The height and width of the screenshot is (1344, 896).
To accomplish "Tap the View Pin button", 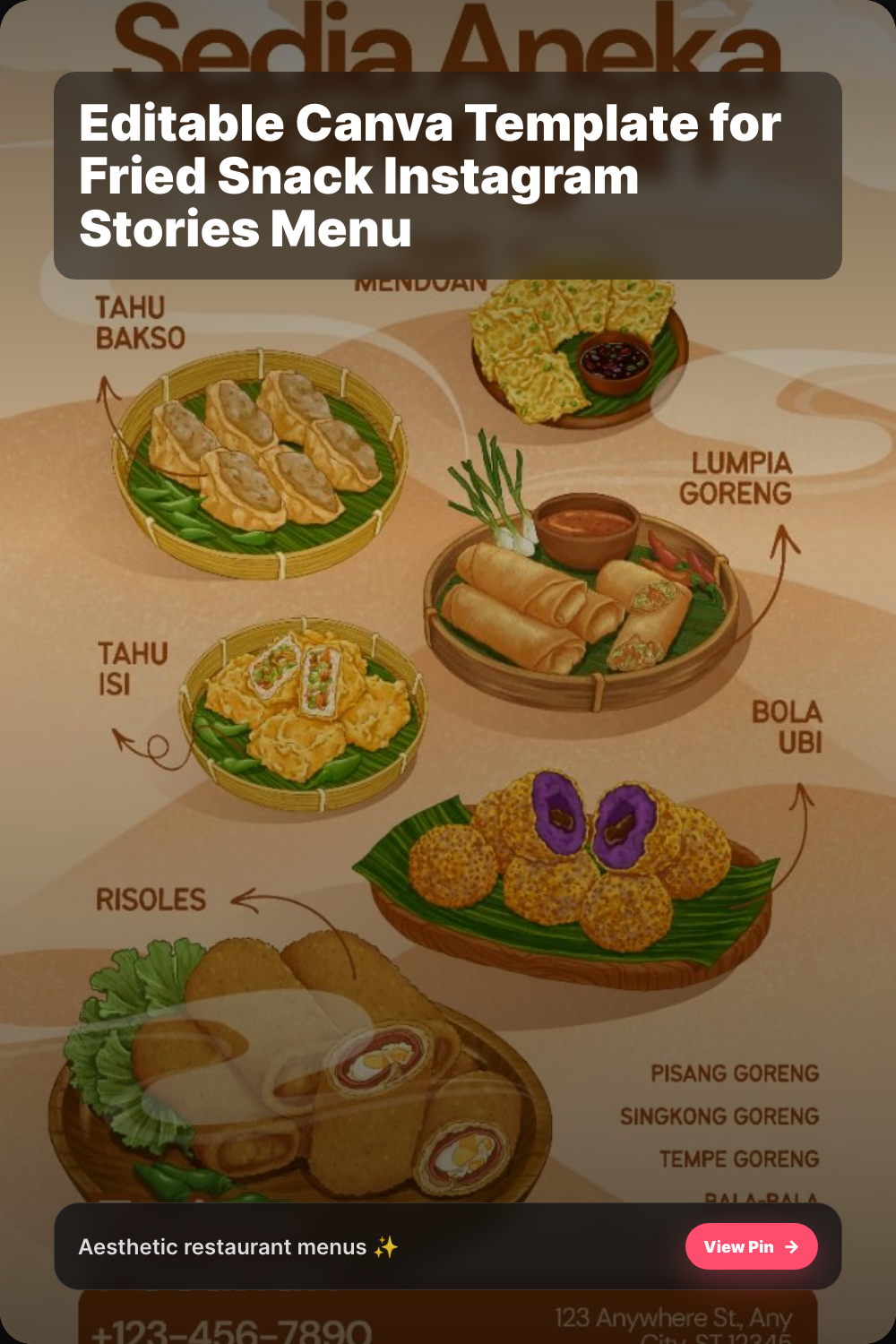I will [751, 1246].
